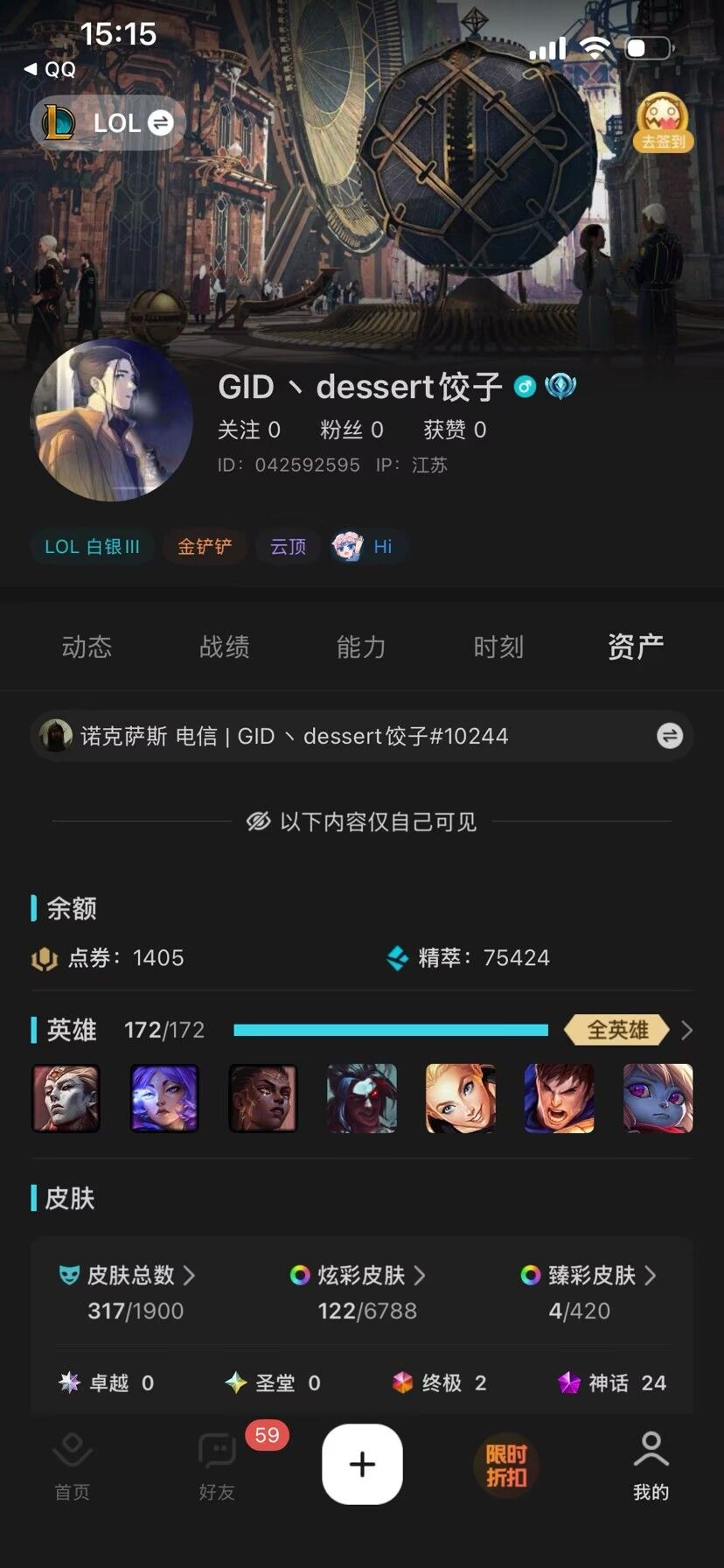Screen dimensions: 724x1568
Task: Tap the LOL 白银III rank chip
Action: (92, 547)
